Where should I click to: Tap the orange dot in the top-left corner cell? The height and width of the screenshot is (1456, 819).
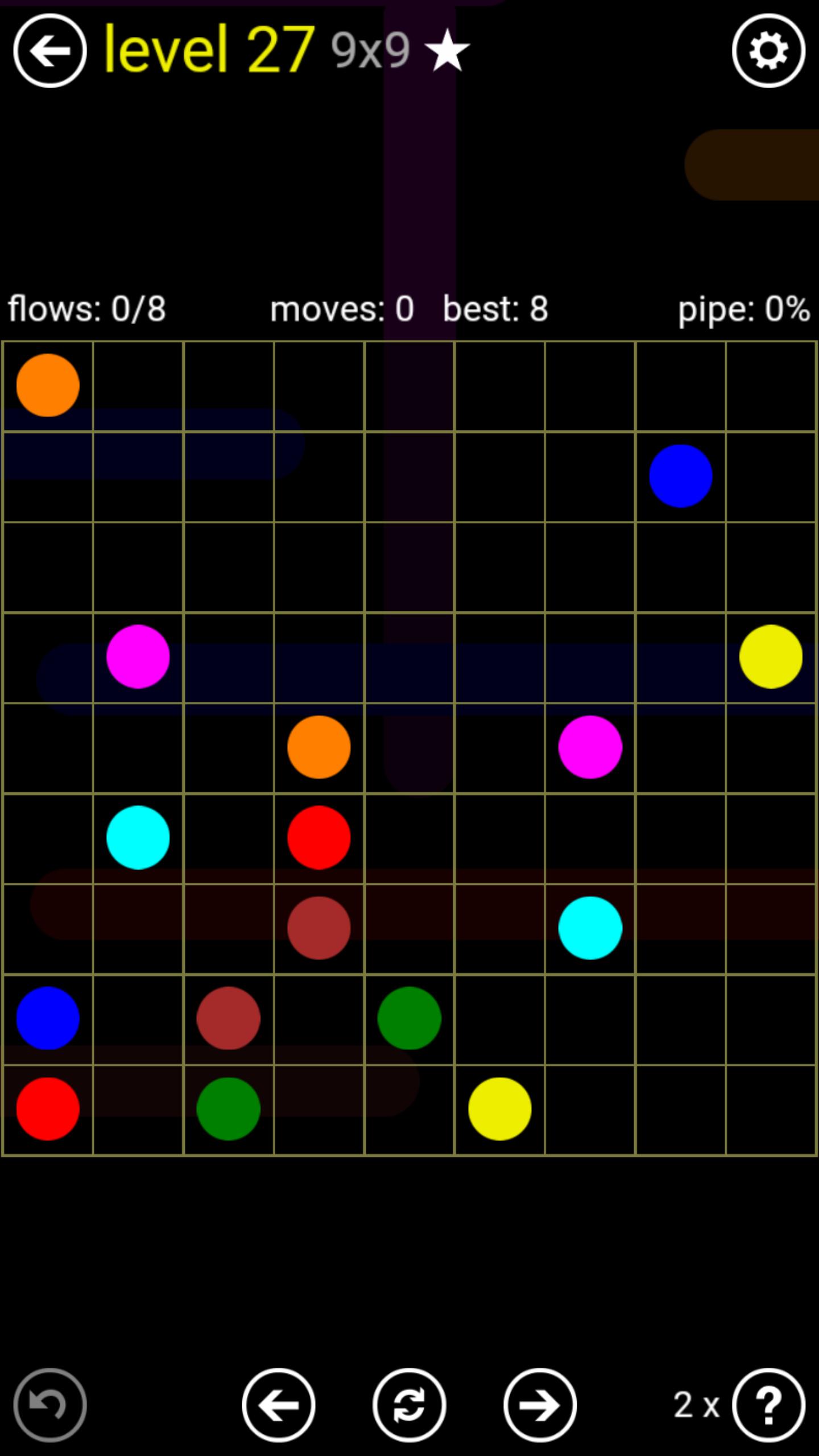click(48, 385)
